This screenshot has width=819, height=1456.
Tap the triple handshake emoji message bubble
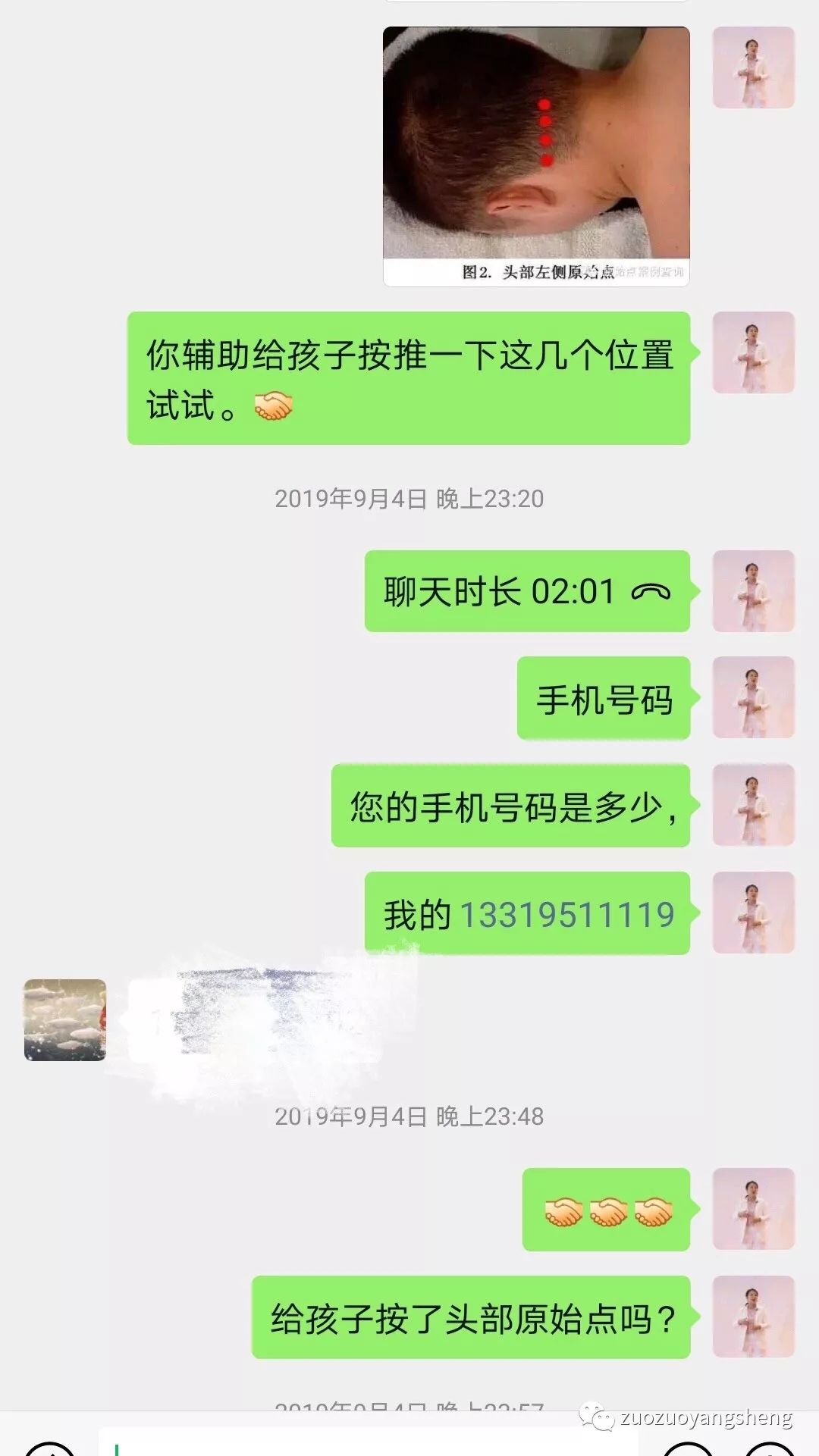tap(607, 1209)
